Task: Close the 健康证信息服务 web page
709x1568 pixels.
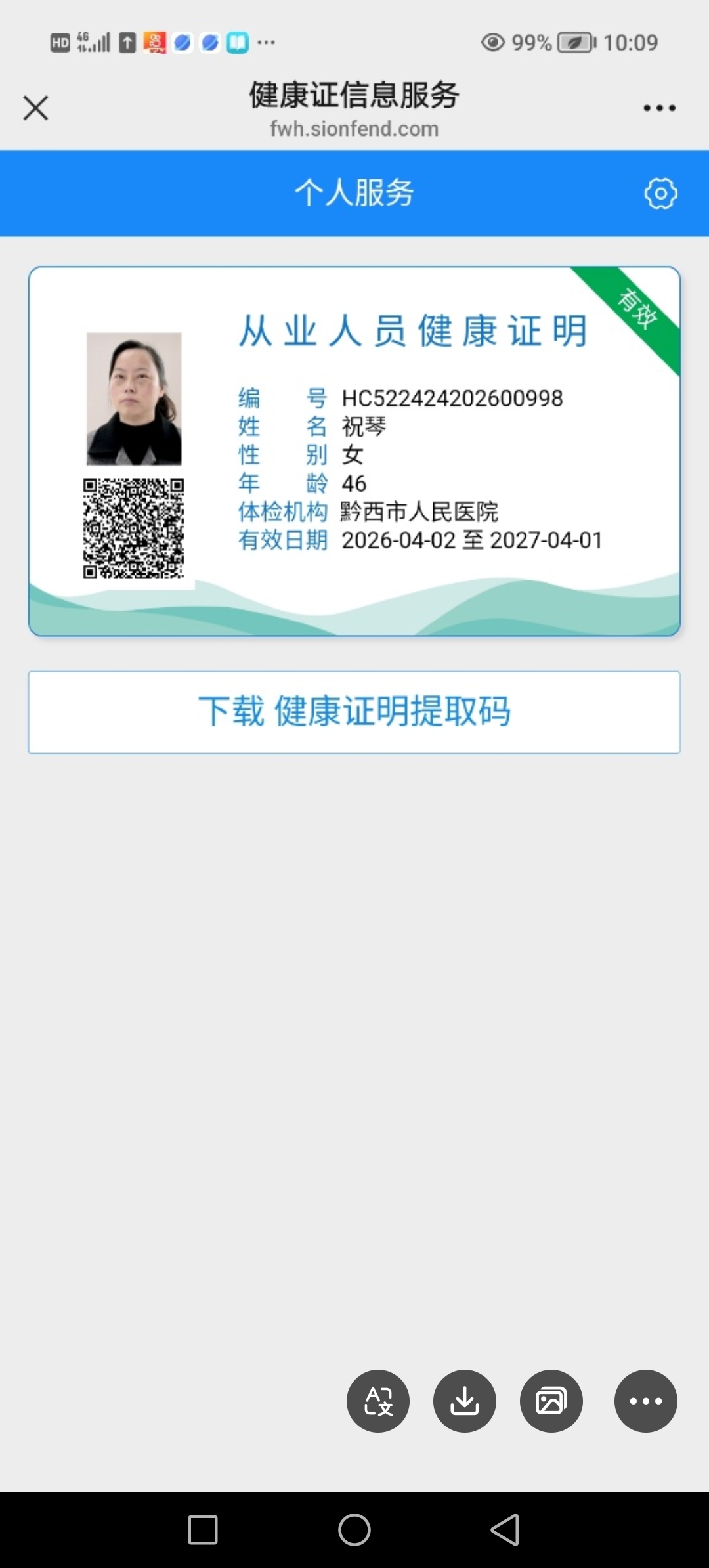Action: 35,108
